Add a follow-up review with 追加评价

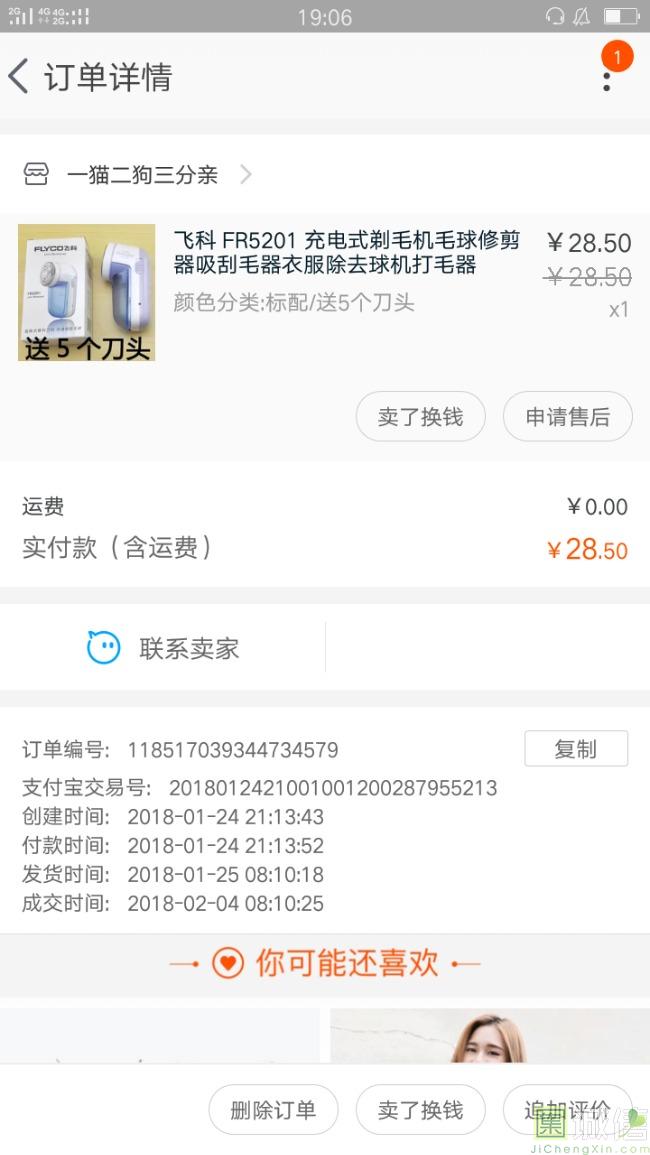point(566,1110)
